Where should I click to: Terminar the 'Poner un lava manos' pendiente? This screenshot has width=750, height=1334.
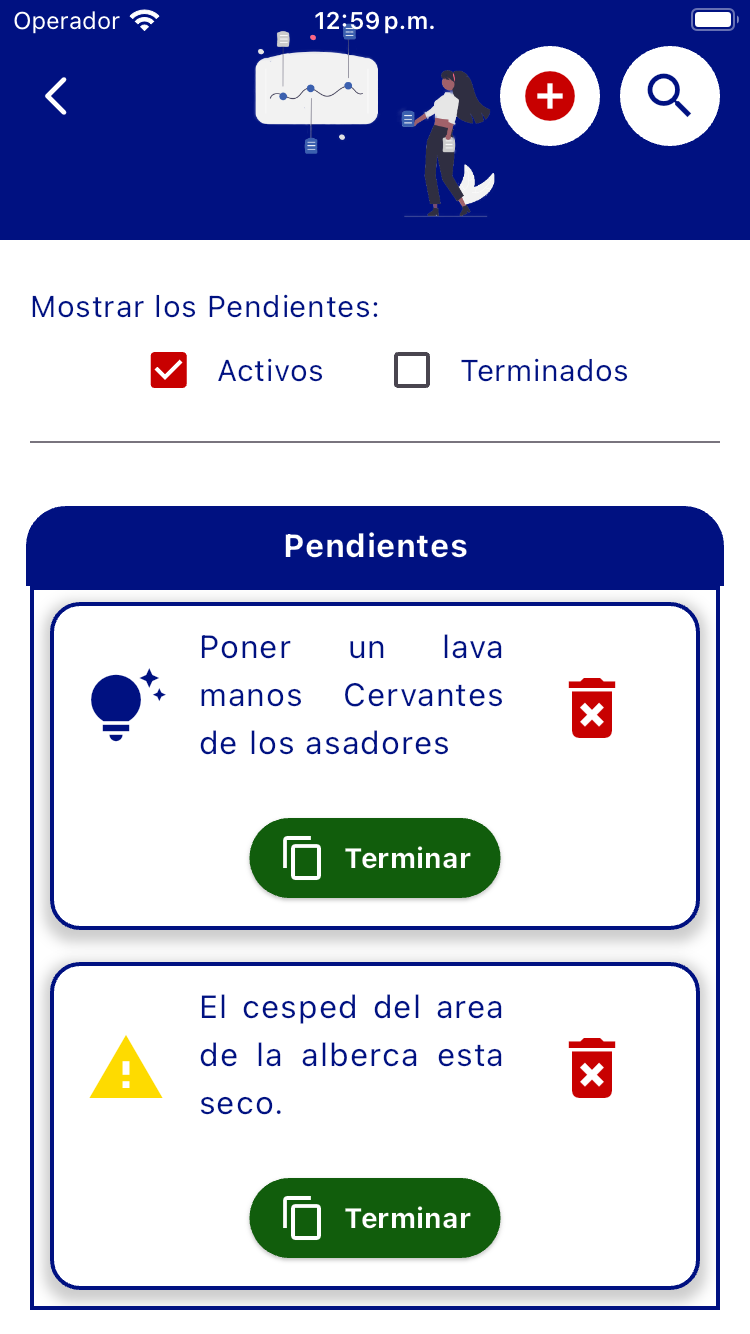click(375, 858)
